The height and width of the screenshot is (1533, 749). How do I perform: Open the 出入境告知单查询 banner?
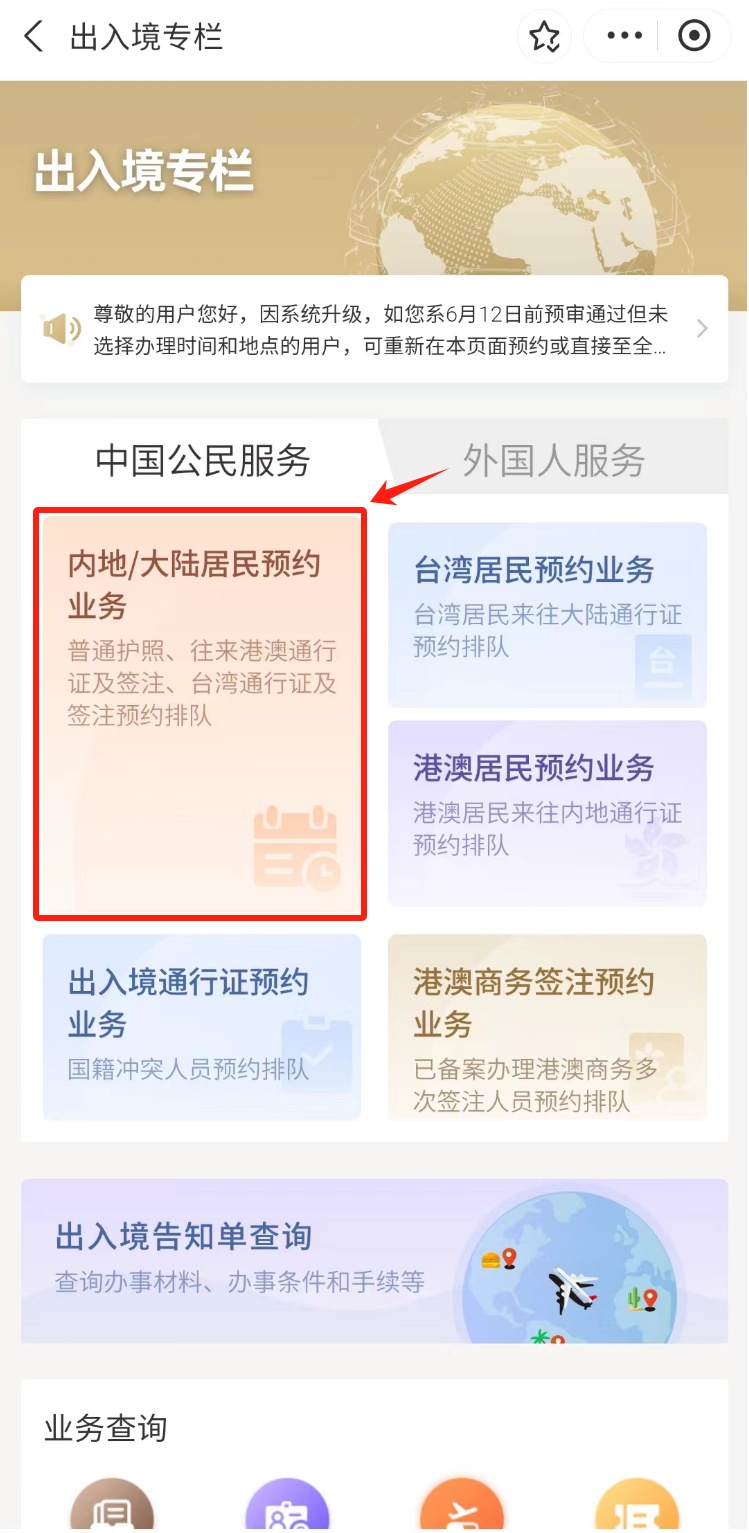374,1260
